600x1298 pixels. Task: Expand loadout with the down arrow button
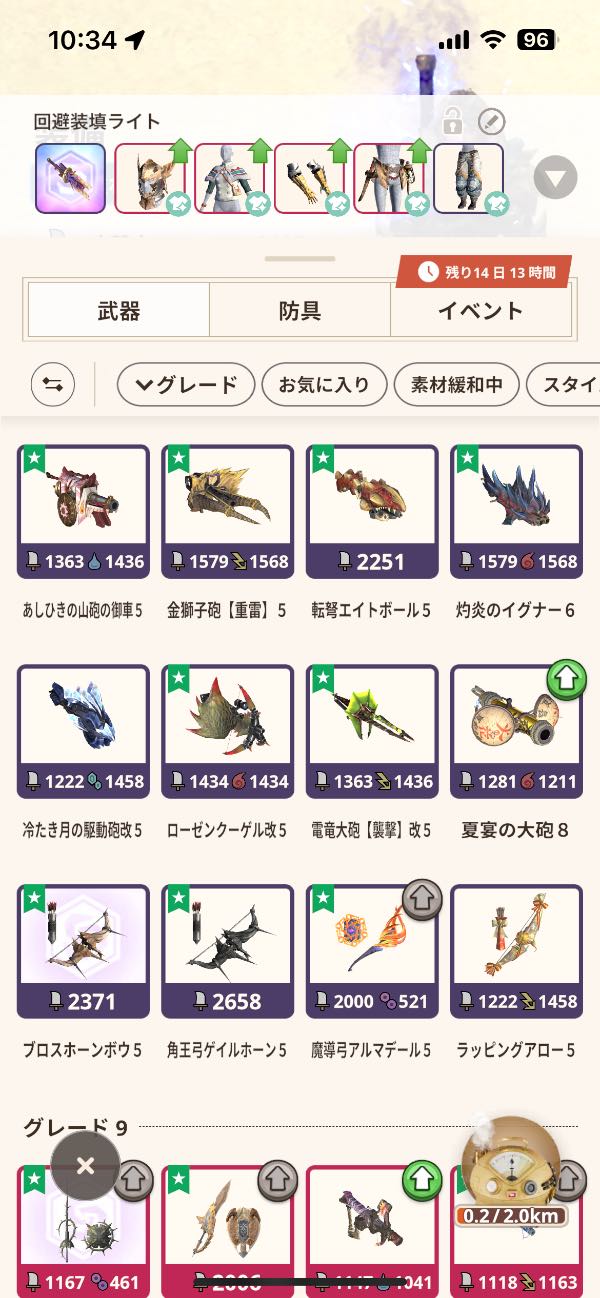pyautogui.click(x=555, y=179)
